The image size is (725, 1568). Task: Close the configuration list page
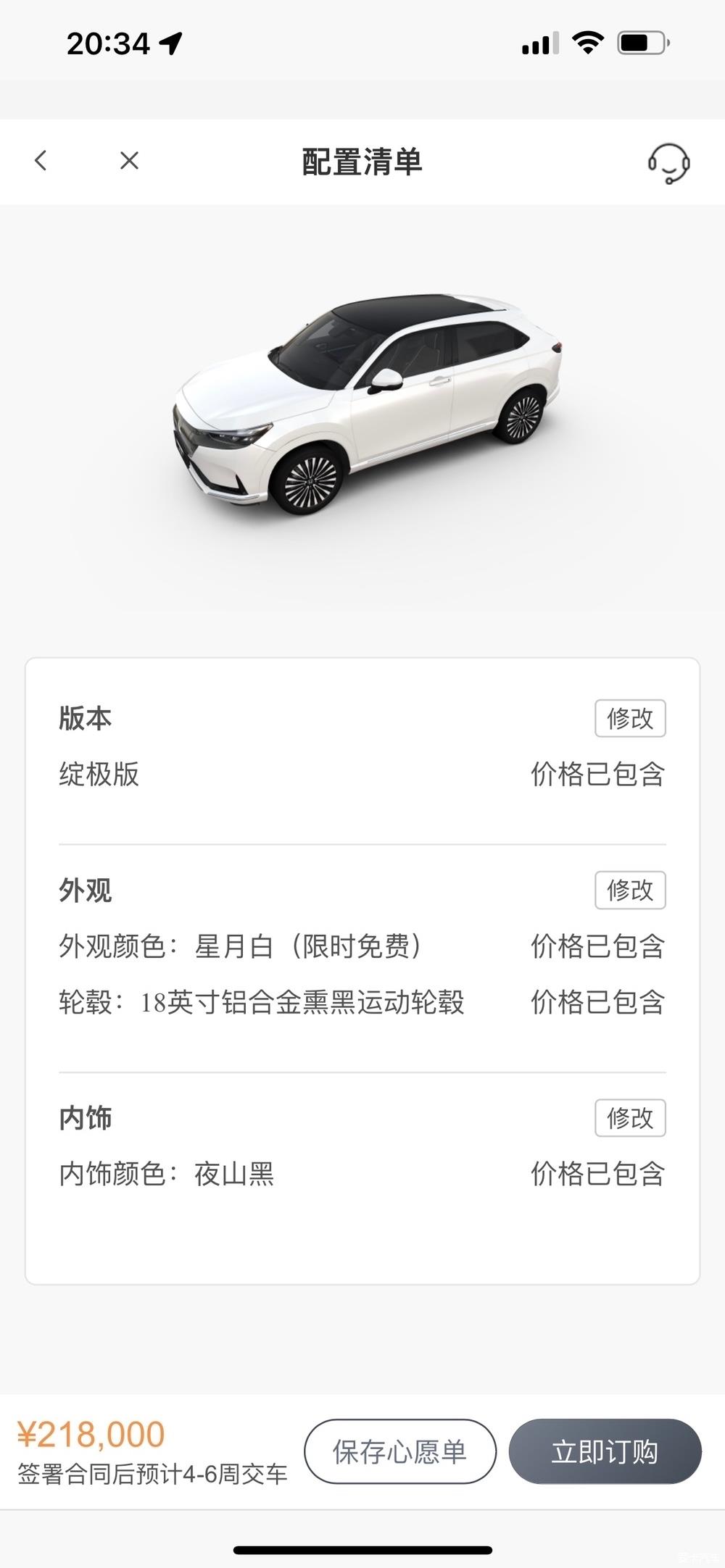(129, 160)
